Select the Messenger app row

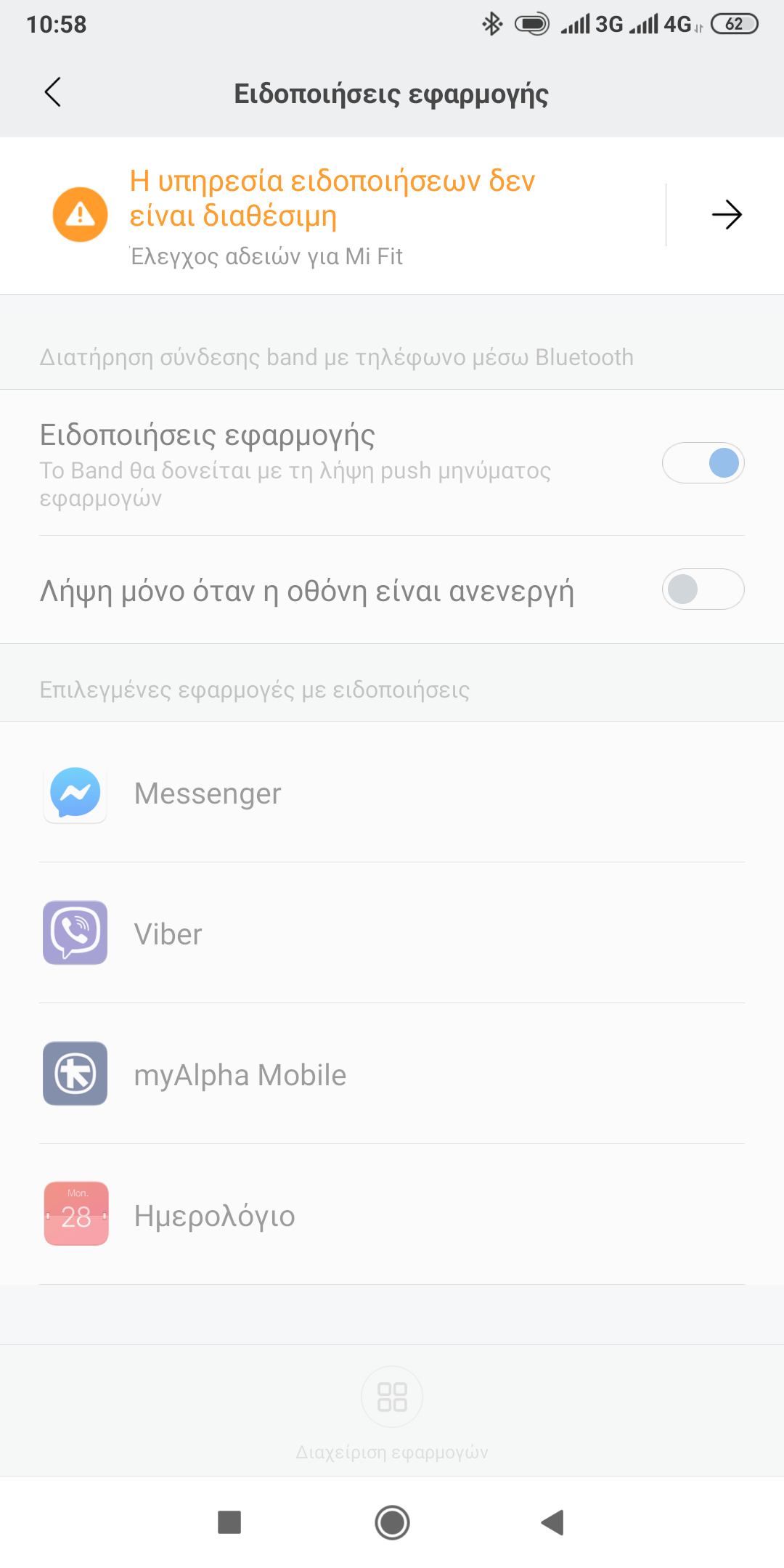coord(392,793)
